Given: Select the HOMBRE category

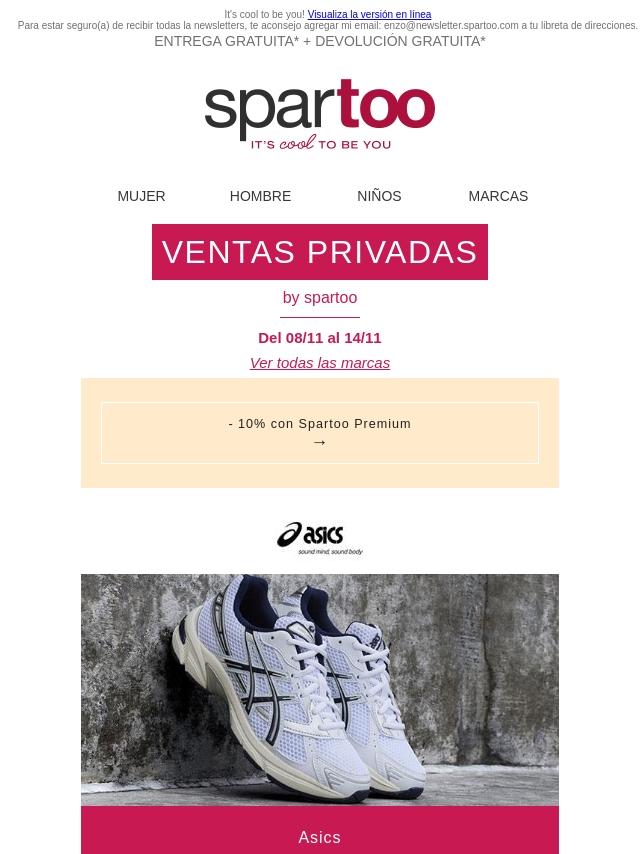Looking at the screenshot, I should [x=260, y=196].
